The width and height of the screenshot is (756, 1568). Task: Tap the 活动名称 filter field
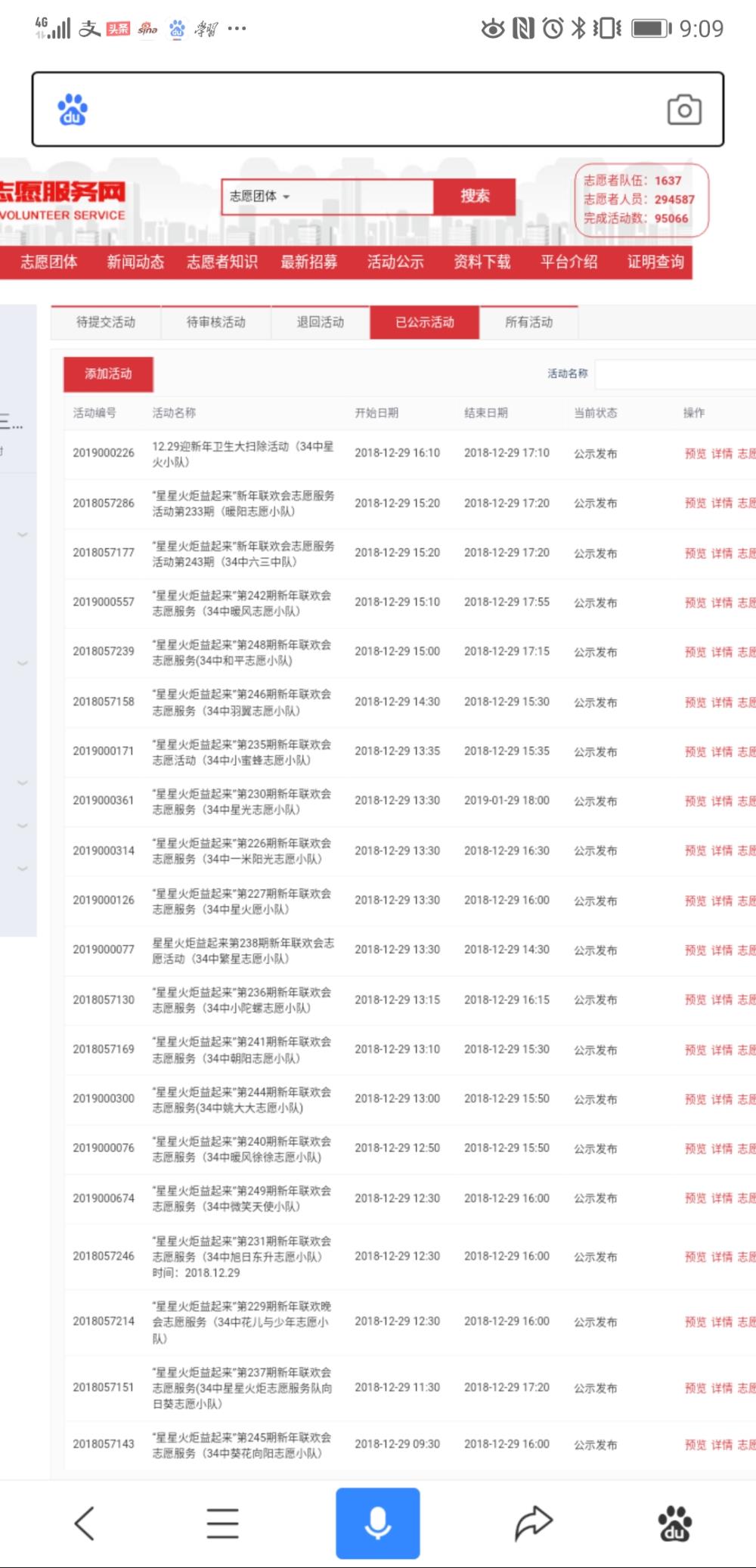pos(675,374)
